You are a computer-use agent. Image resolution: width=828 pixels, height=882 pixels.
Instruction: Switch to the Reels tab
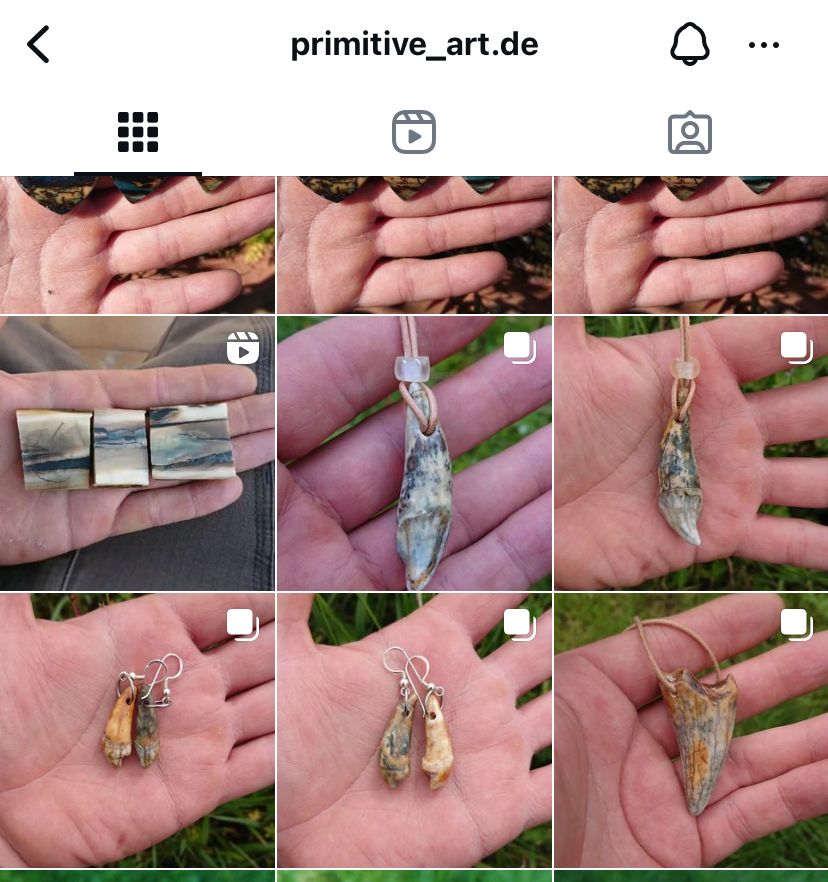click(414, 132)
